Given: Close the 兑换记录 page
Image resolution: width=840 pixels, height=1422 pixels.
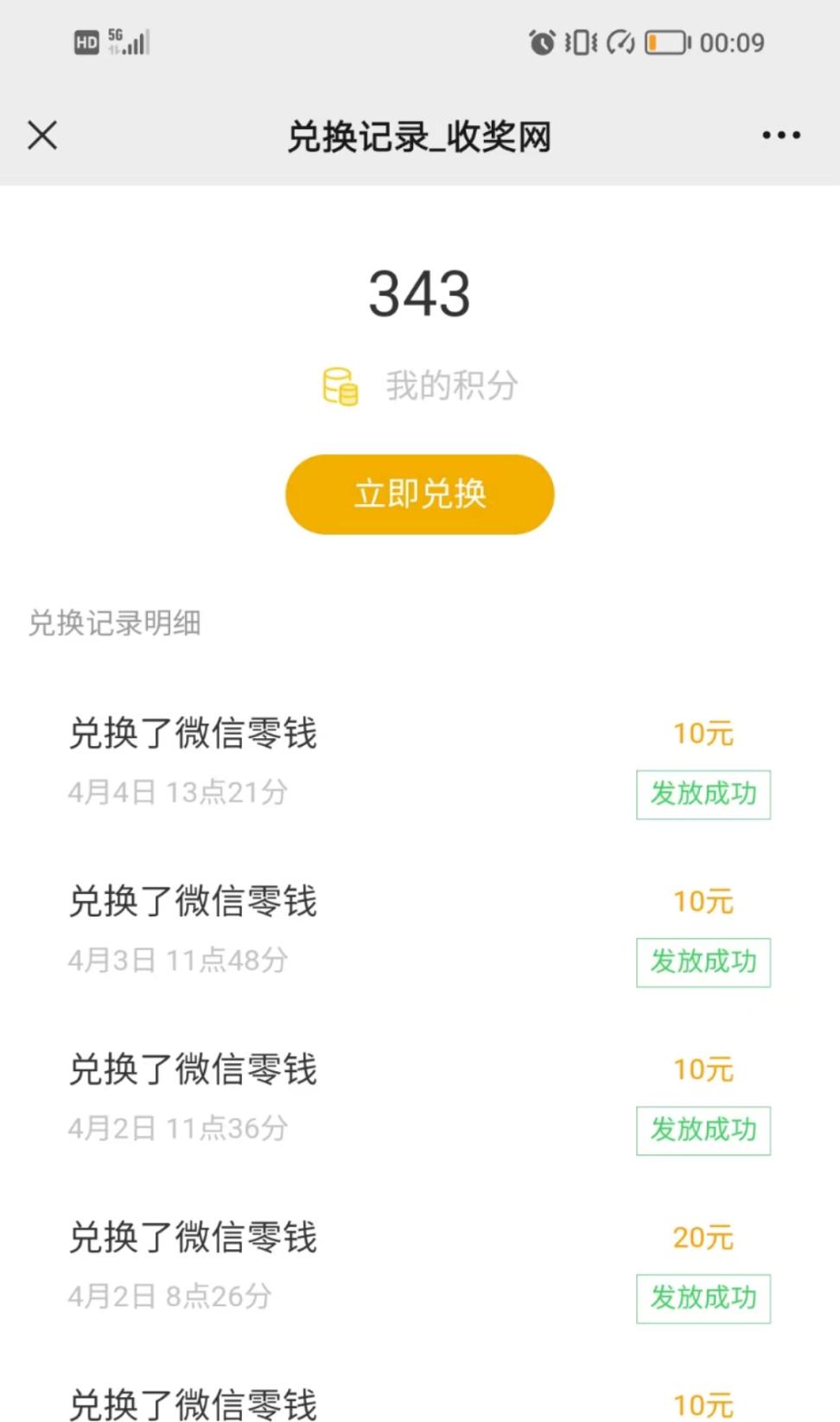Looking at the screenshot, I should pos(42,136).
